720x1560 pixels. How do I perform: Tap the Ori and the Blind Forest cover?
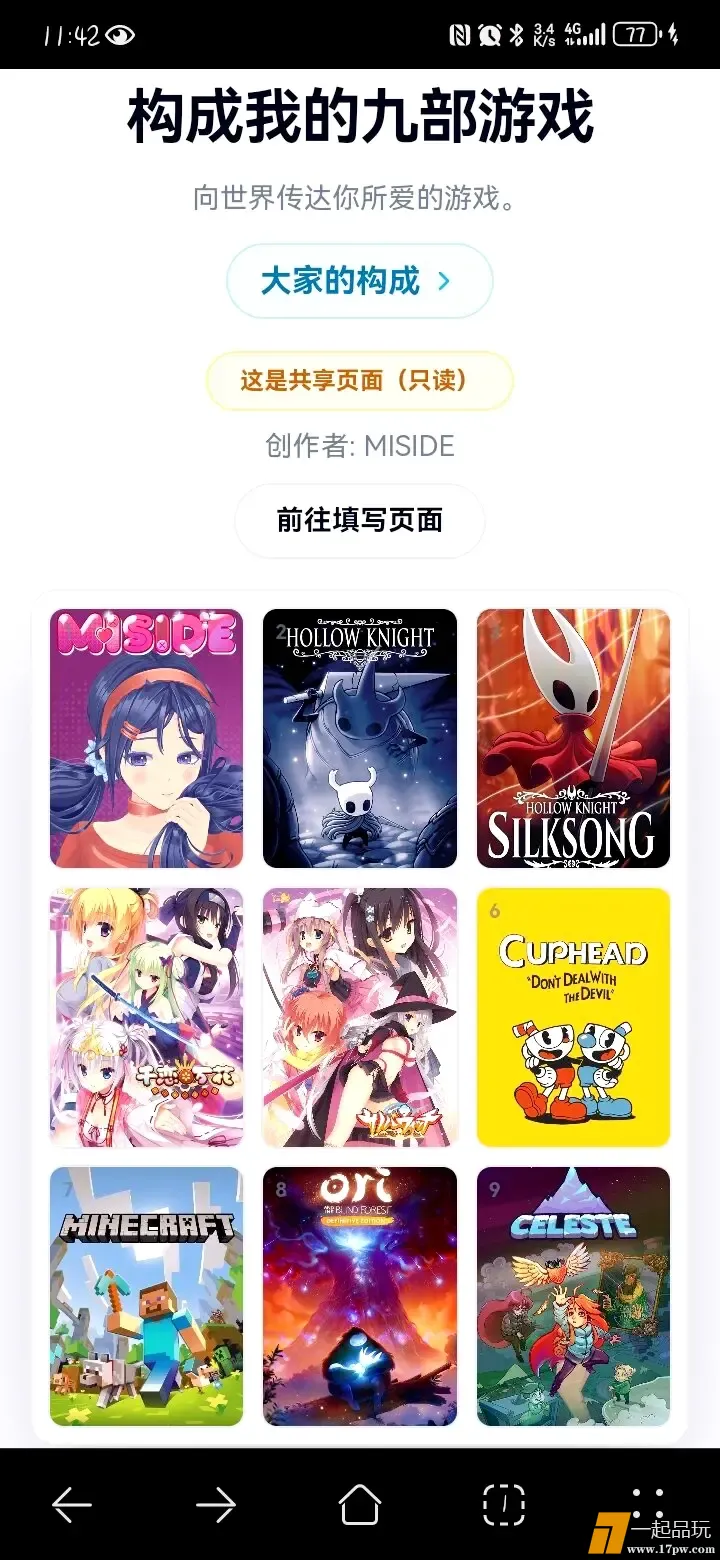pyautogui.click(x=360, y=1296)
